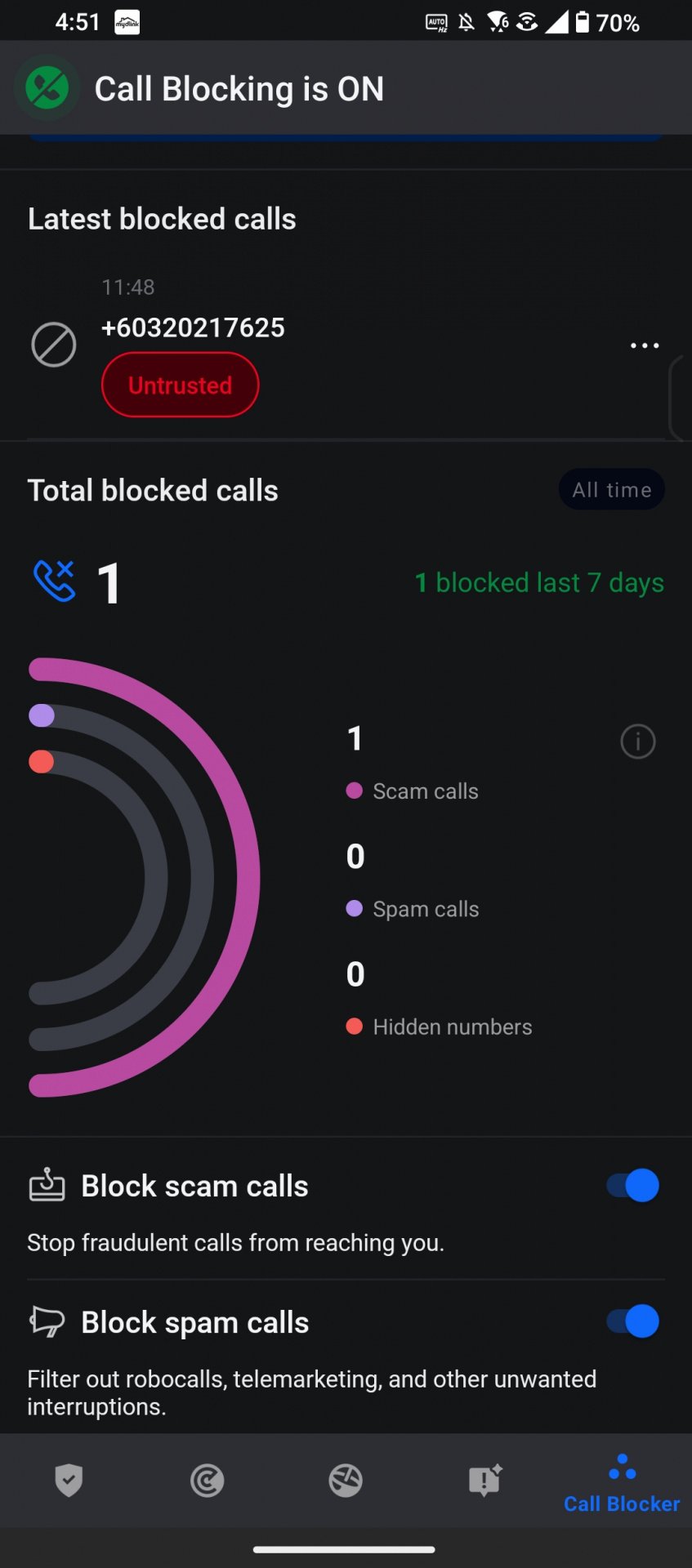This screenshot has height=1568, width=692.
Task: Turn off Block spam calls
Action: (x=633, y=1321)
